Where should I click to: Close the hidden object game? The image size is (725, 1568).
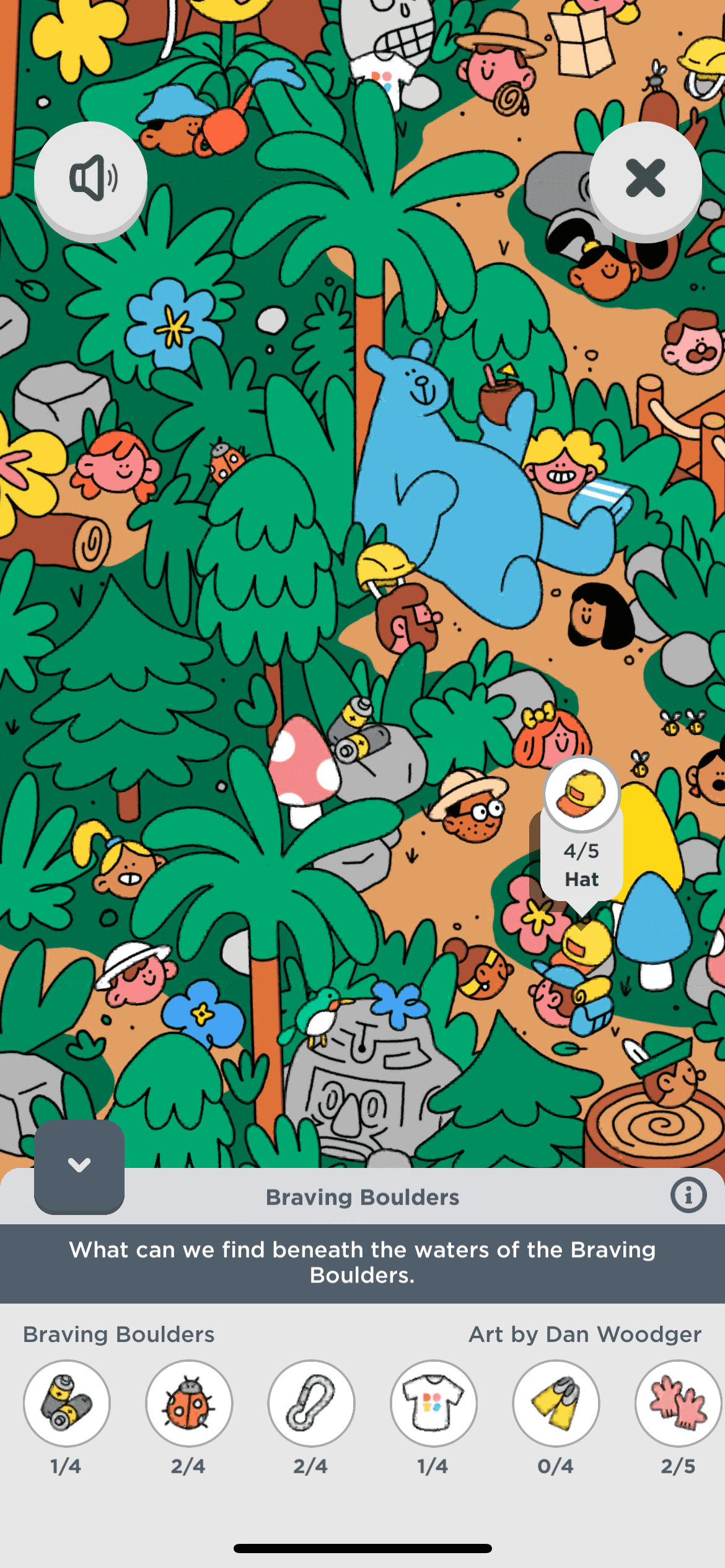pos(645,178)
